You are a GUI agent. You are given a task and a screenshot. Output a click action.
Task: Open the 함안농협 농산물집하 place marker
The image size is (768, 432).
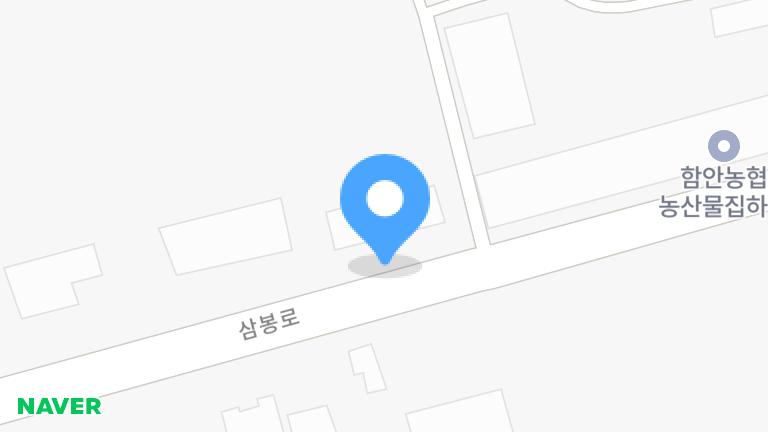point(723,146)
